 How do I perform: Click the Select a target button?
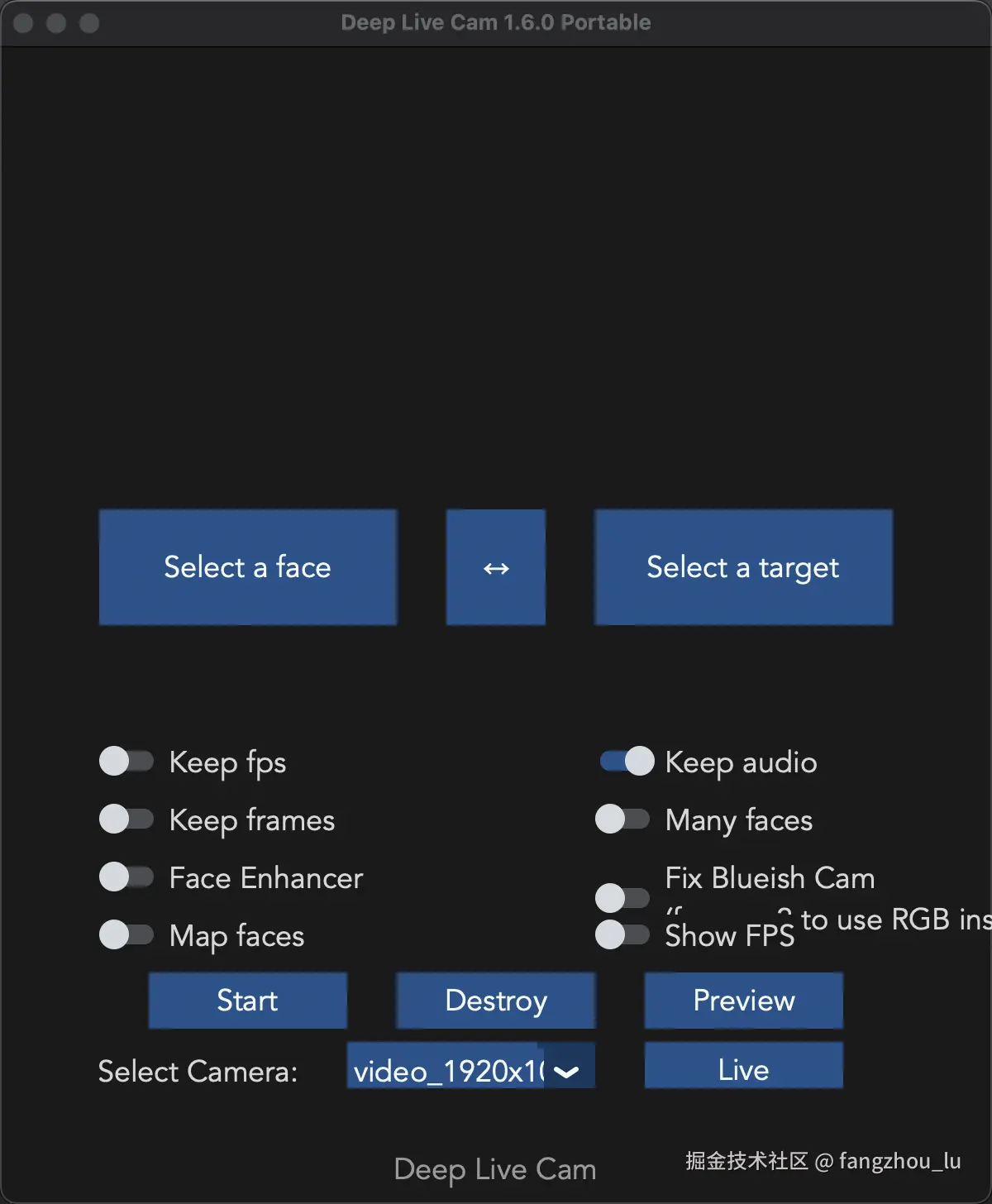click(743, 567)
